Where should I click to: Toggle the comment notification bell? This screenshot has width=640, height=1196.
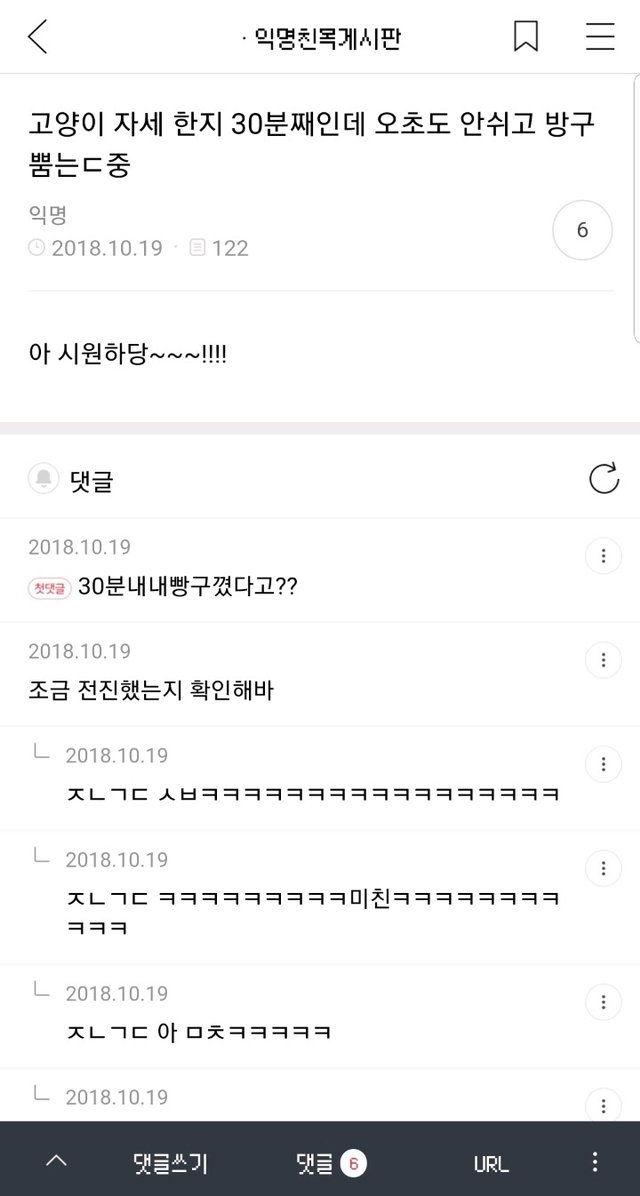(x=43, y=479)
